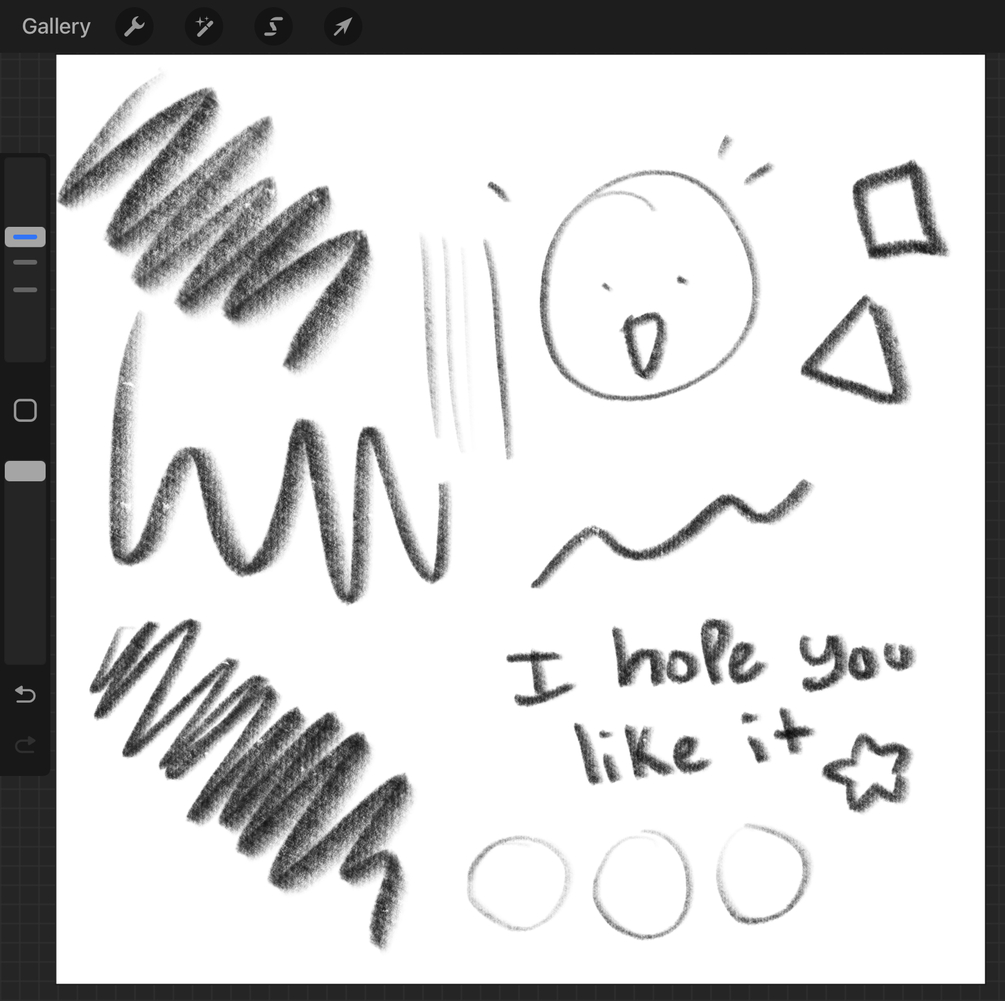
Task: Activate the Transform arrow tool
Action: (x=342, y=27)
